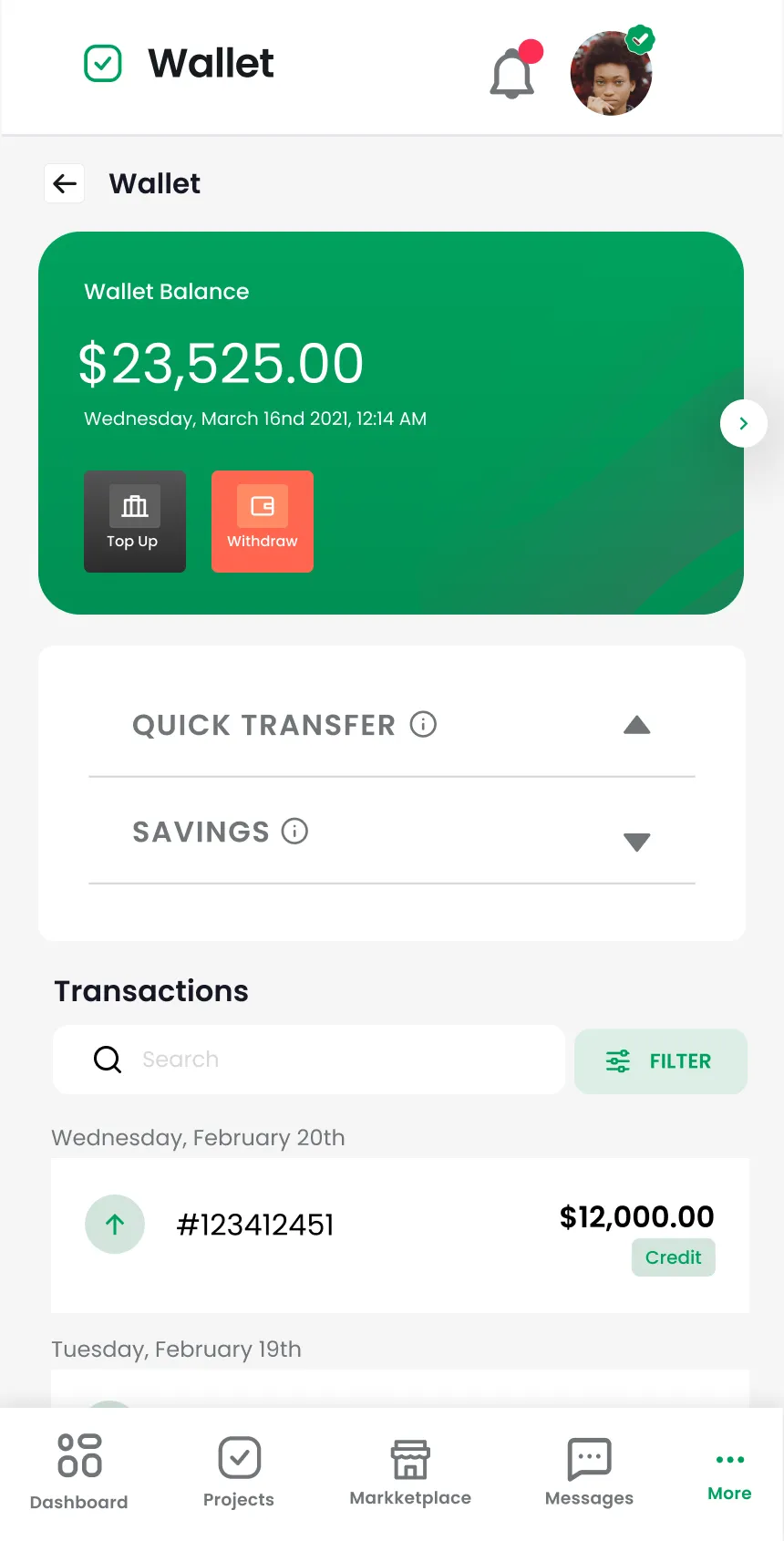The width and height of the screenshot is (784, 1541).
Task: View Quick Transfer info icon
Action: pyautogui.click(x=423, y=724)
